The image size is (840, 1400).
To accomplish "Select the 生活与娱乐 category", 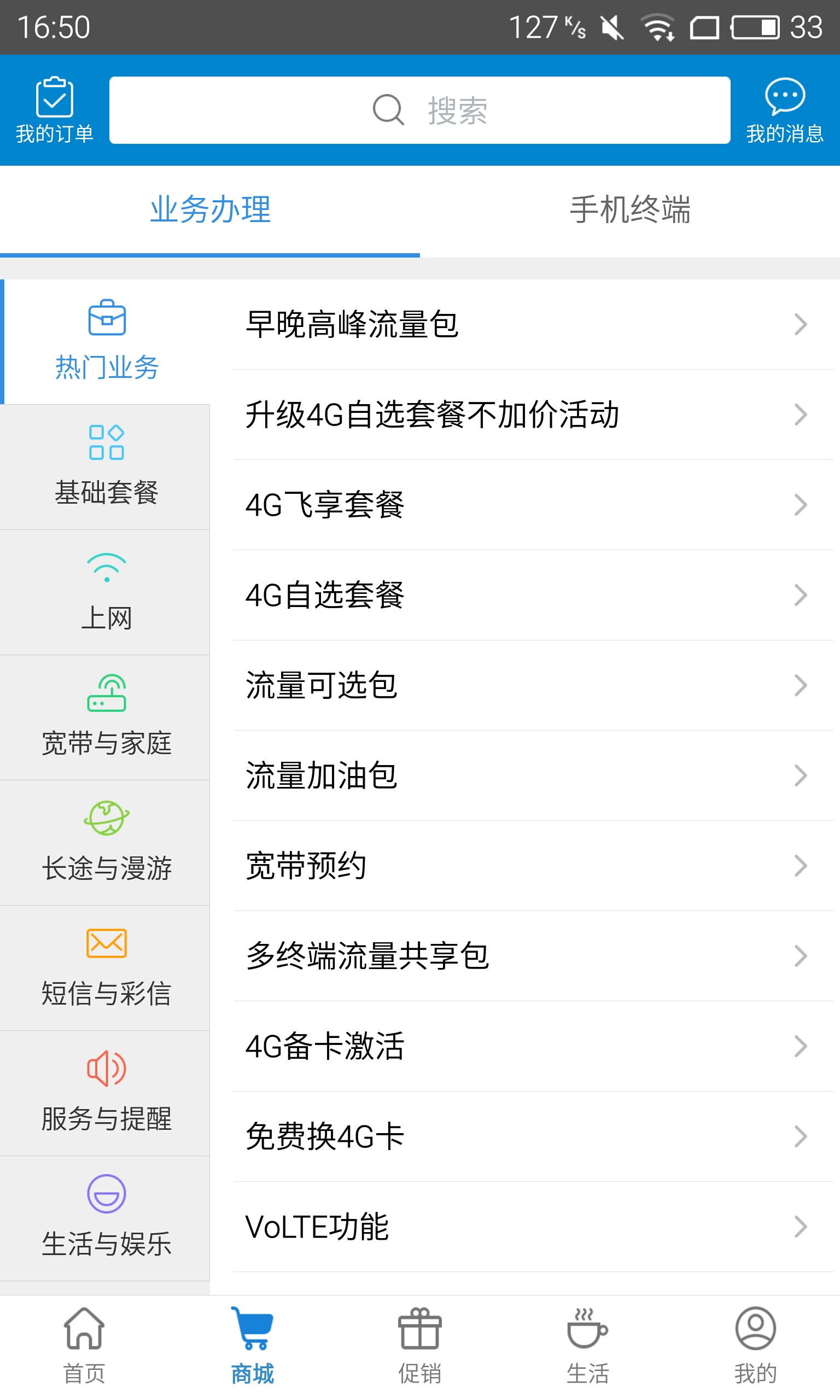I will point(106,1218).
